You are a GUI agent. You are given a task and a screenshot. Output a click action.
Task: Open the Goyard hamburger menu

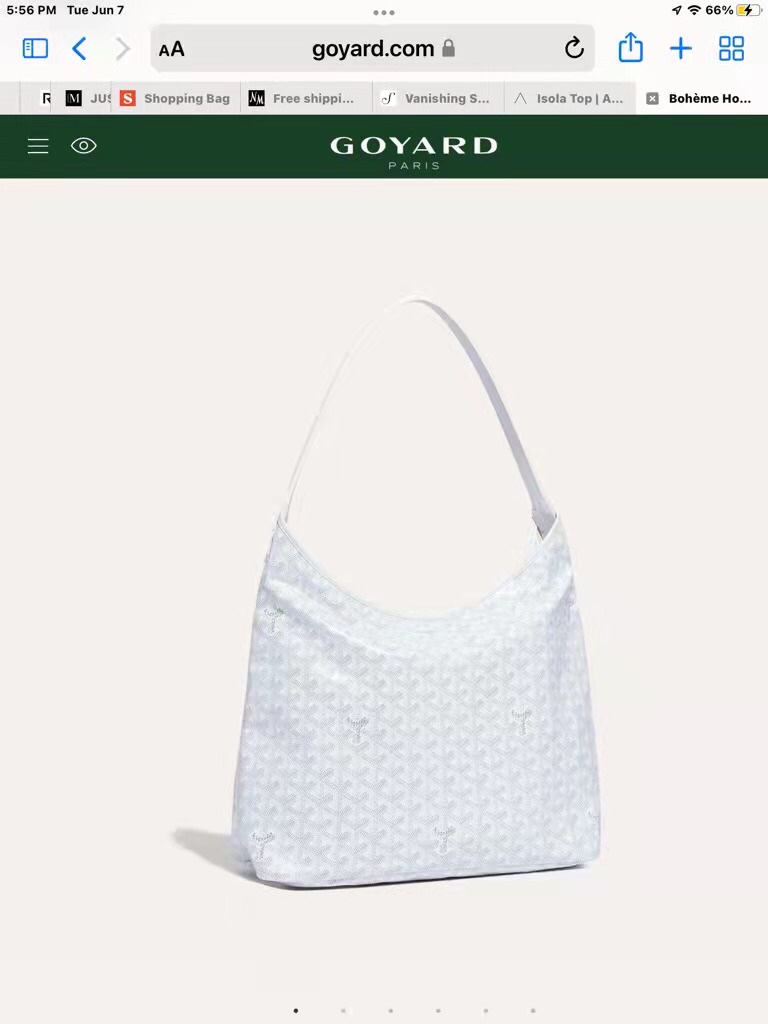pos(38,146)
